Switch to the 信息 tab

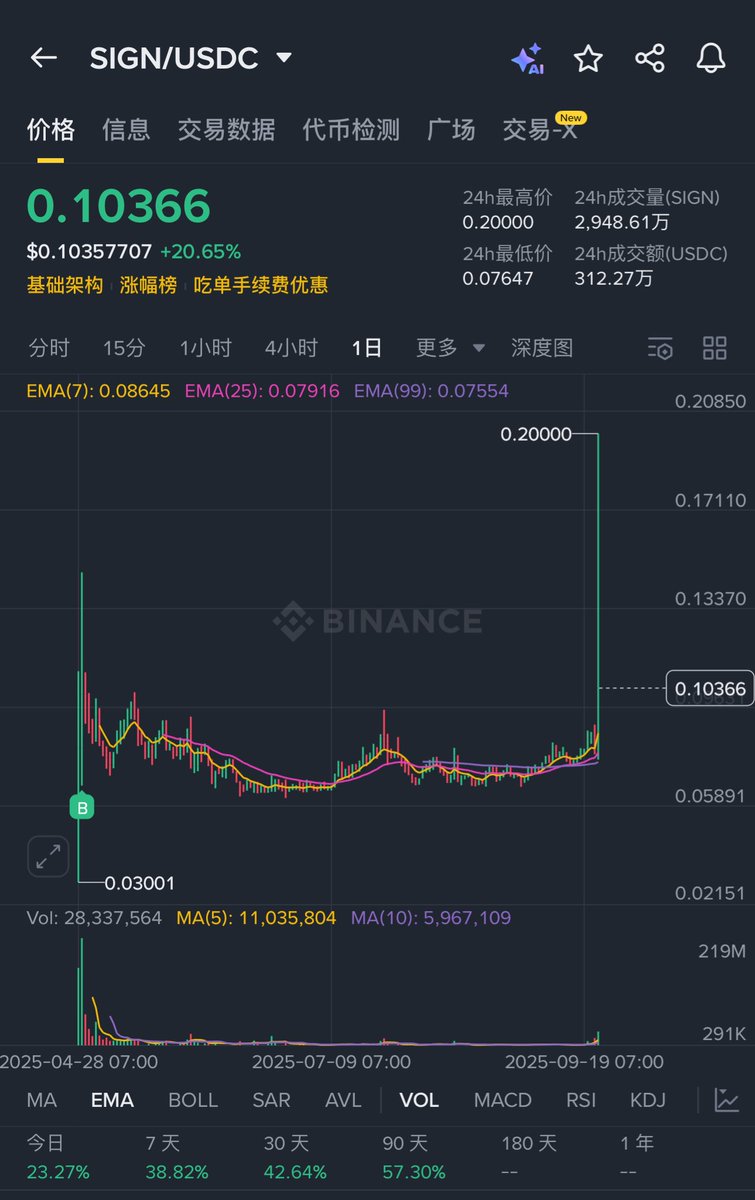(x=126, y=129)
